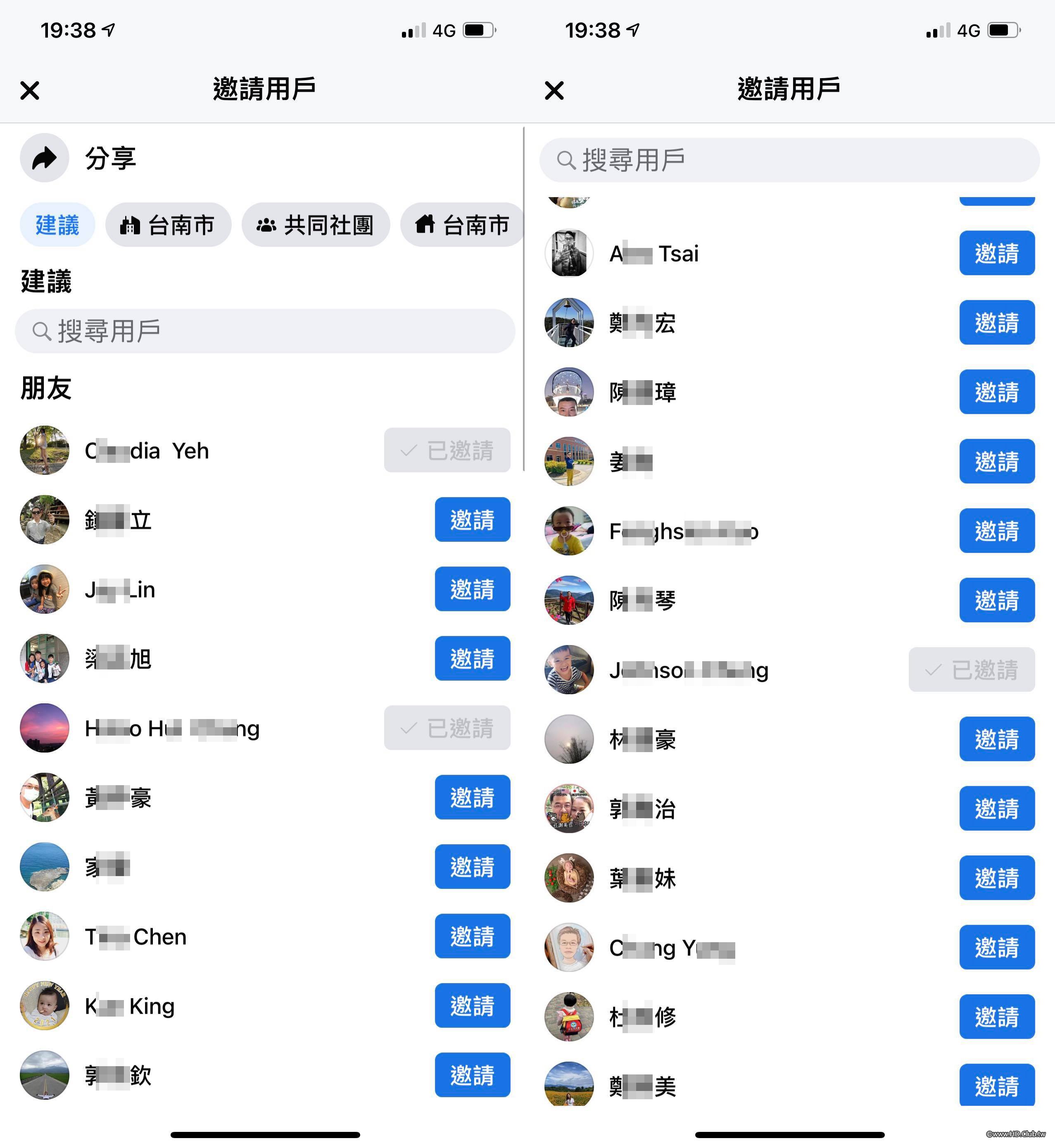Invite the friend whose name ends with 琴
Viewport: 1055px width, 1148px height.
(996, 600)
